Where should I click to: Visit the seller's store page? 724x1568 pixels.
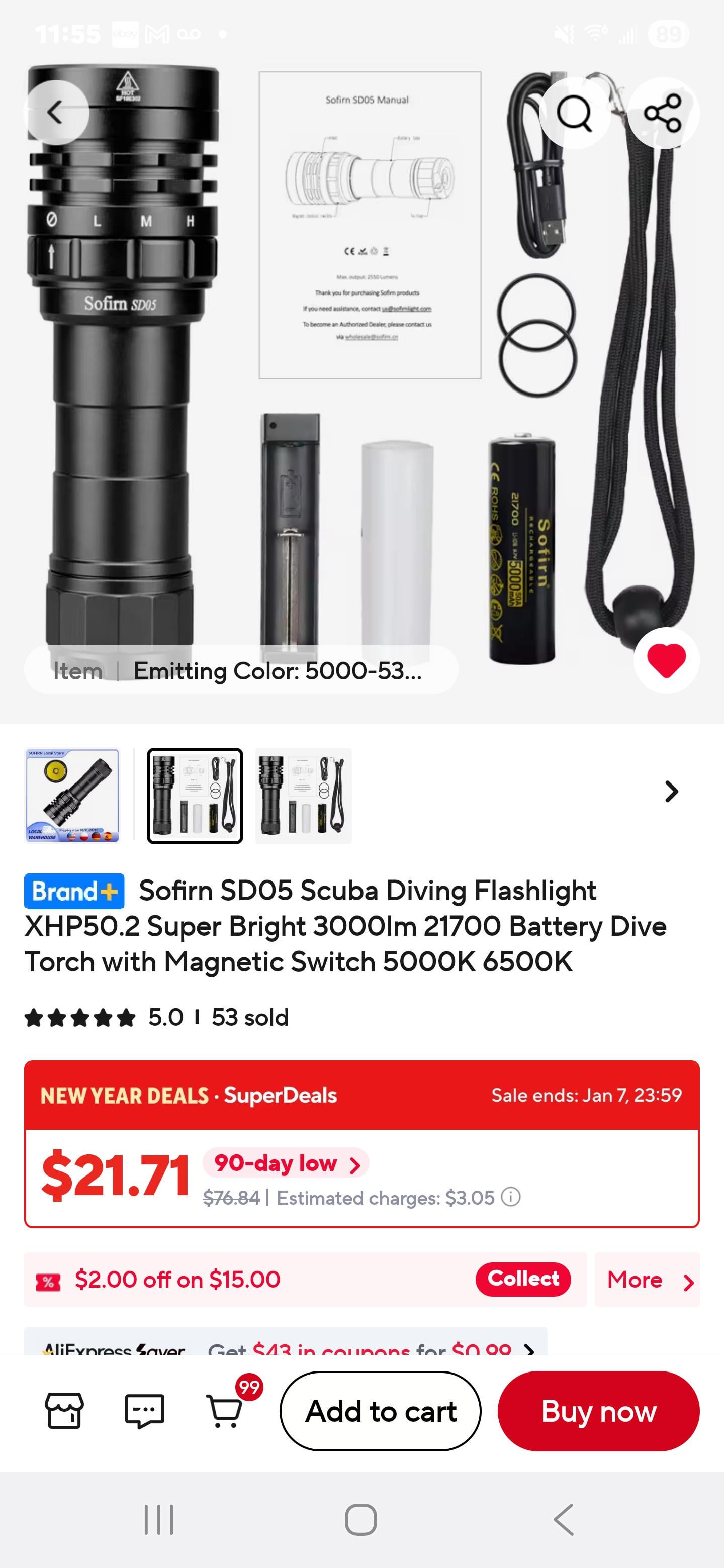64,1410
